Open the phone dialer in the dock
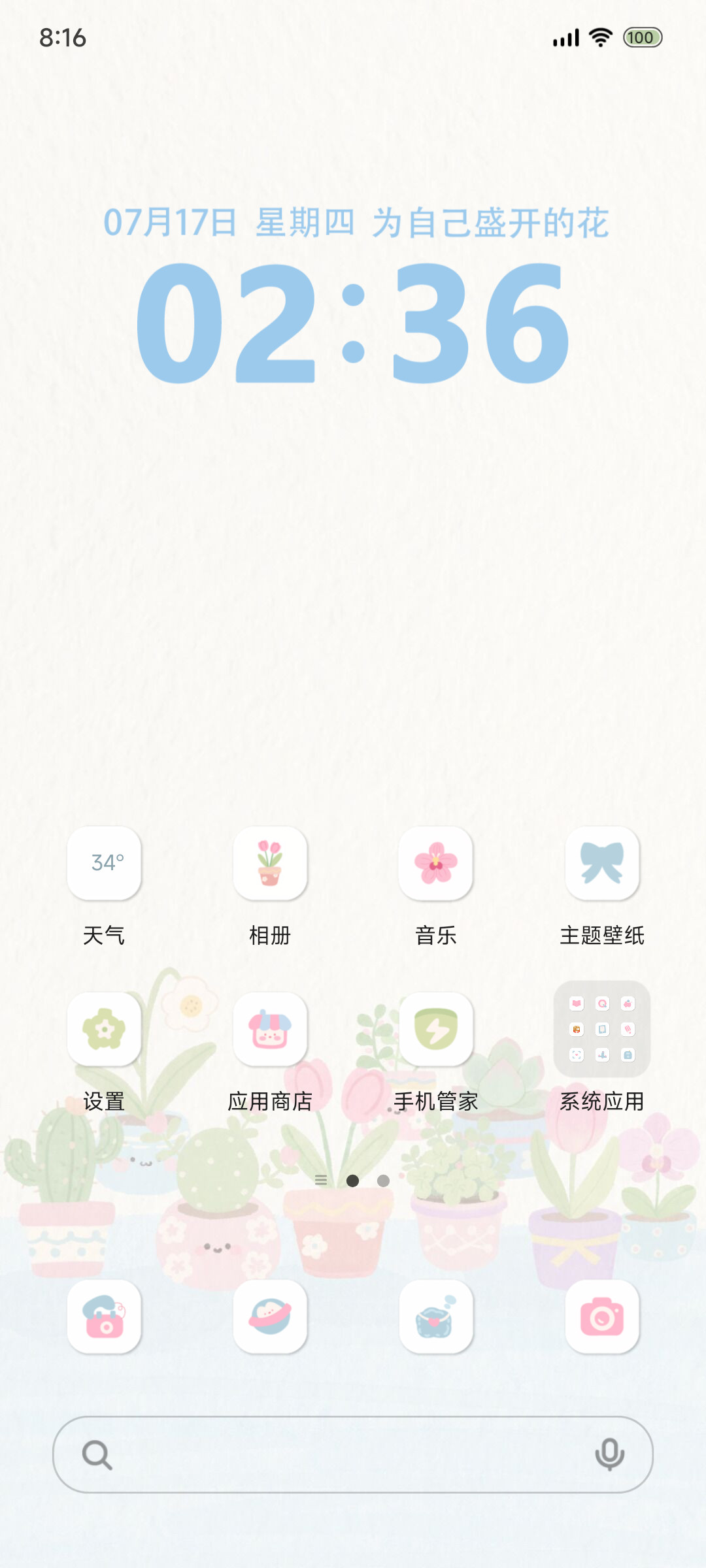The height and width of the screenshot is (1568, 706). [104, 1316]
